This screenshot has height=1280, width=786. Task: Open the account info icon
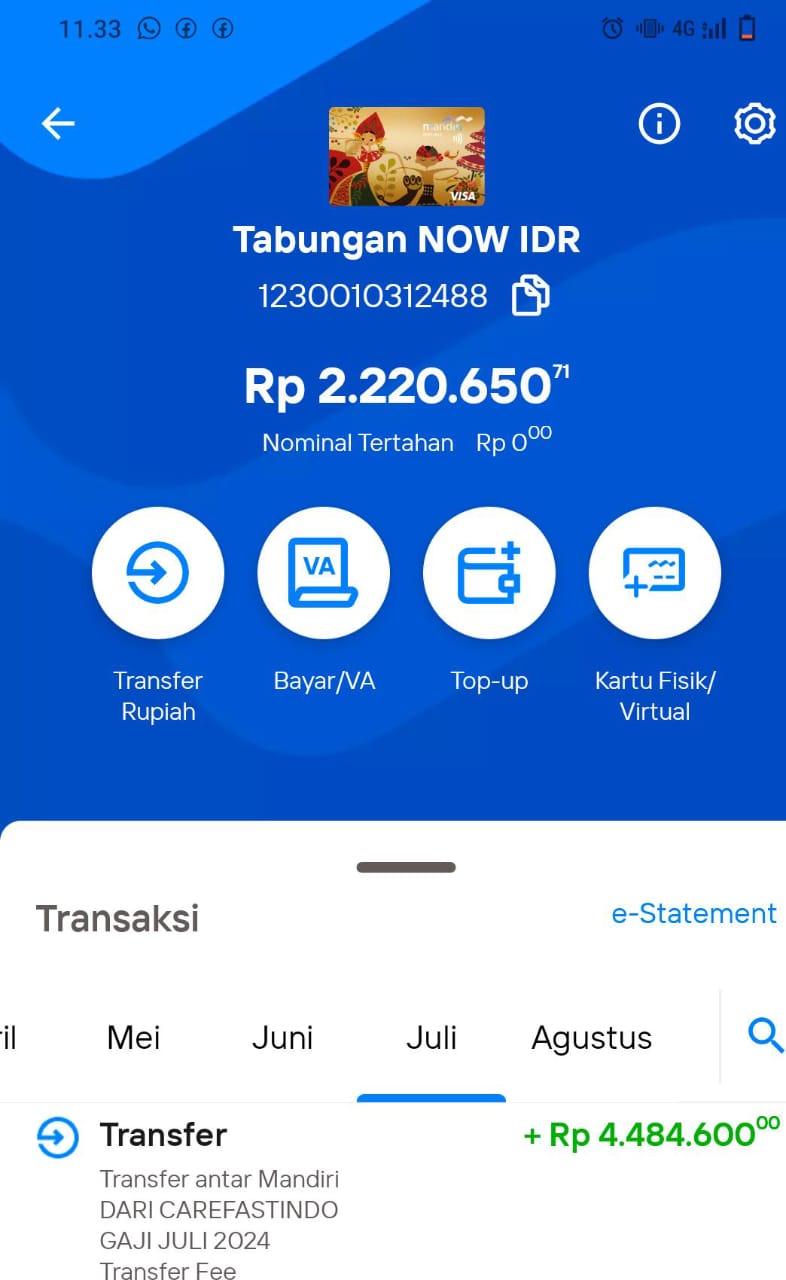[659, 123]
